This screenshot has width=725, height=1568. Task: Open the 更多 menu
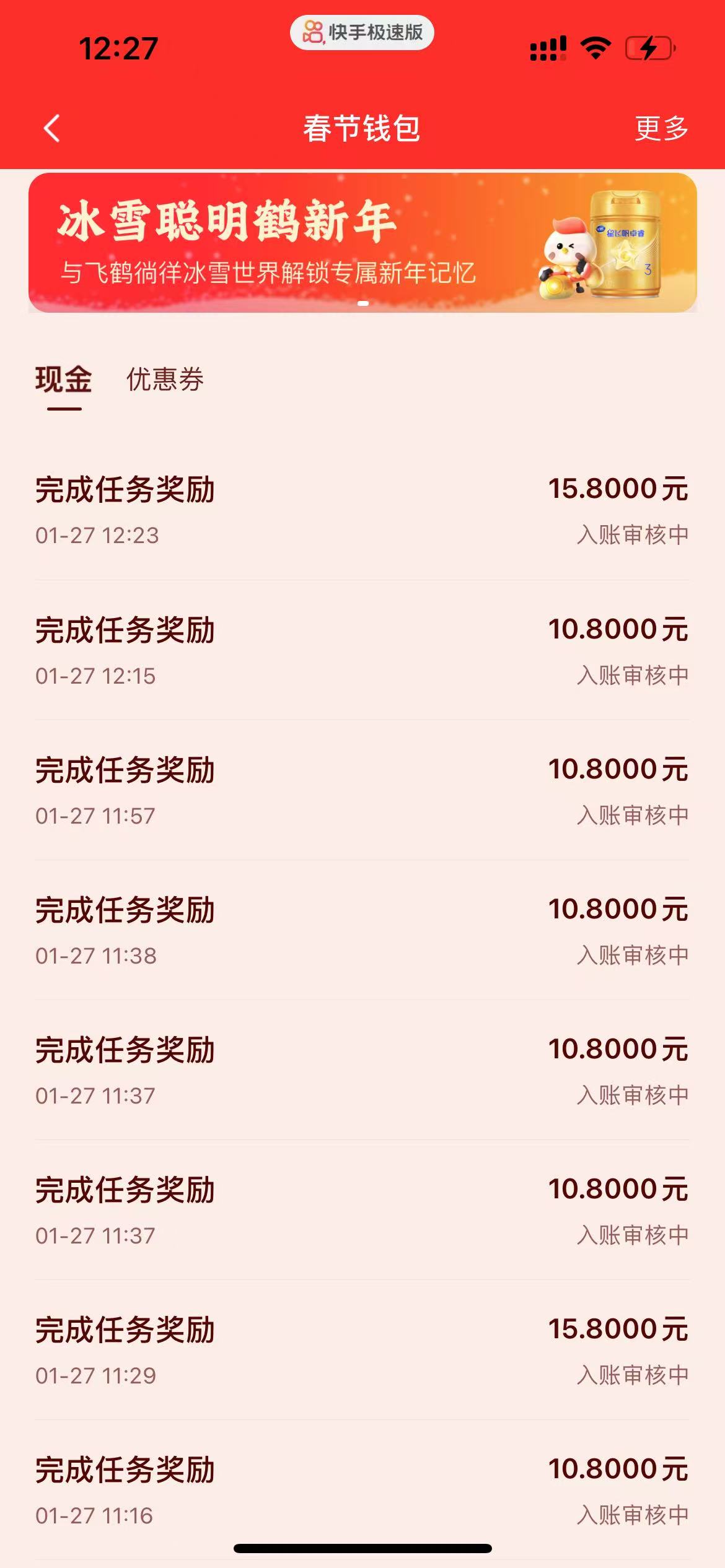point(661,129)
